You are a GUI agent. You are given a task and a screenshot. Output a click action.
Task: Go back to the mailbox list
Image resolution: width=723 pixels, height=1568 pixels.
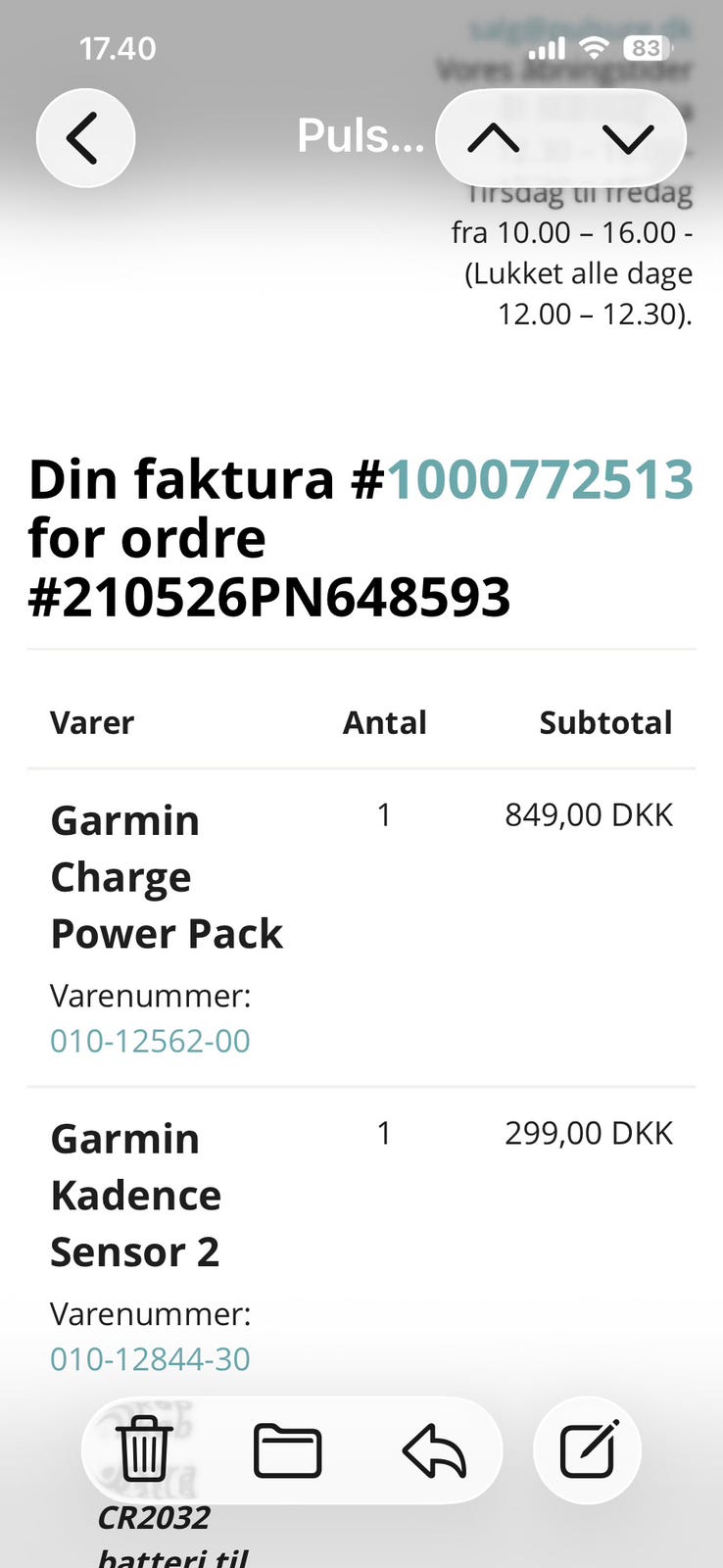pyautogui.click(x=85, y=137)
